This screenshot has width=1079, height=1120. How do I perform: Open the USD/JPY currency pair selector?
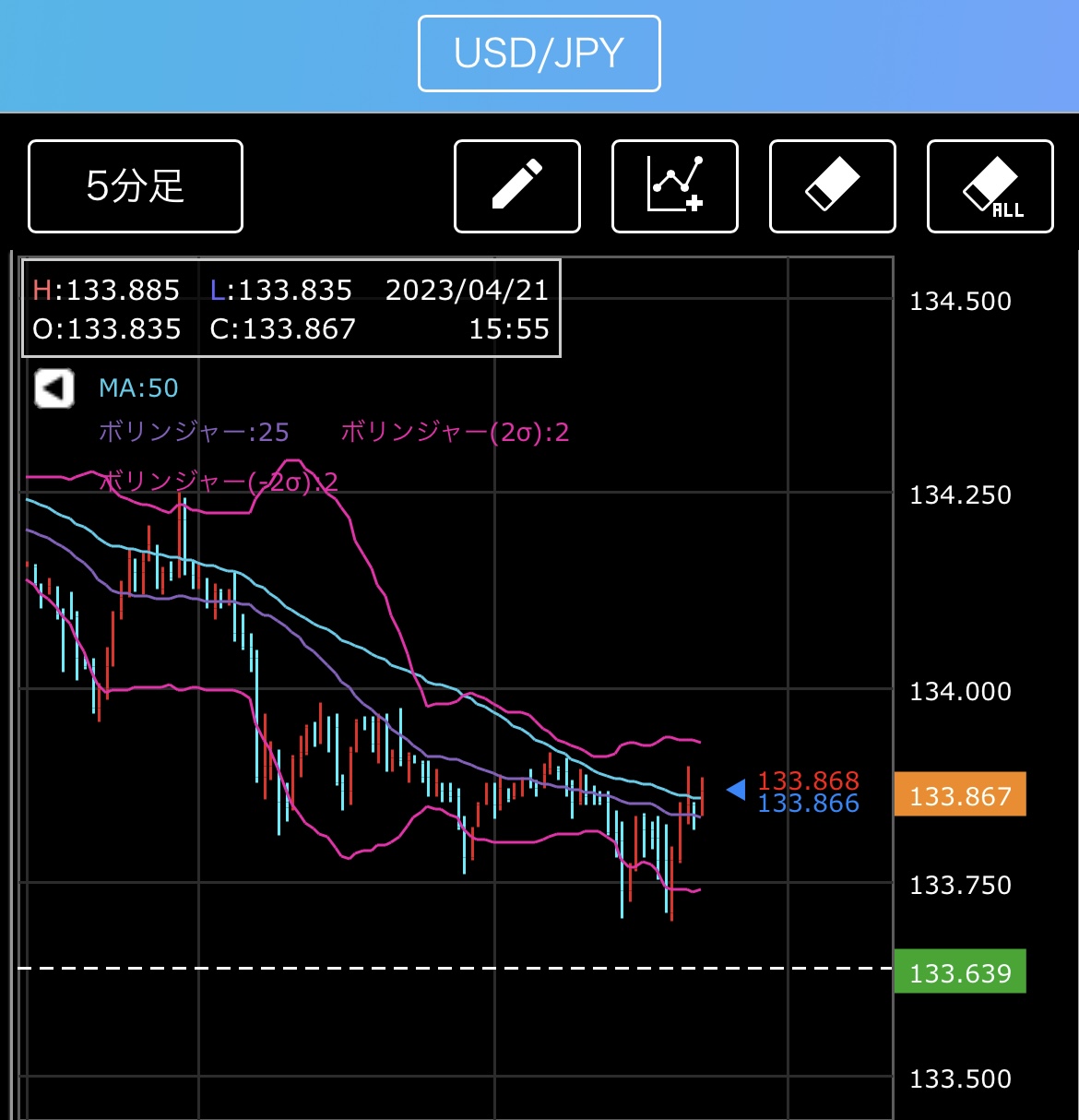(539, 54)
